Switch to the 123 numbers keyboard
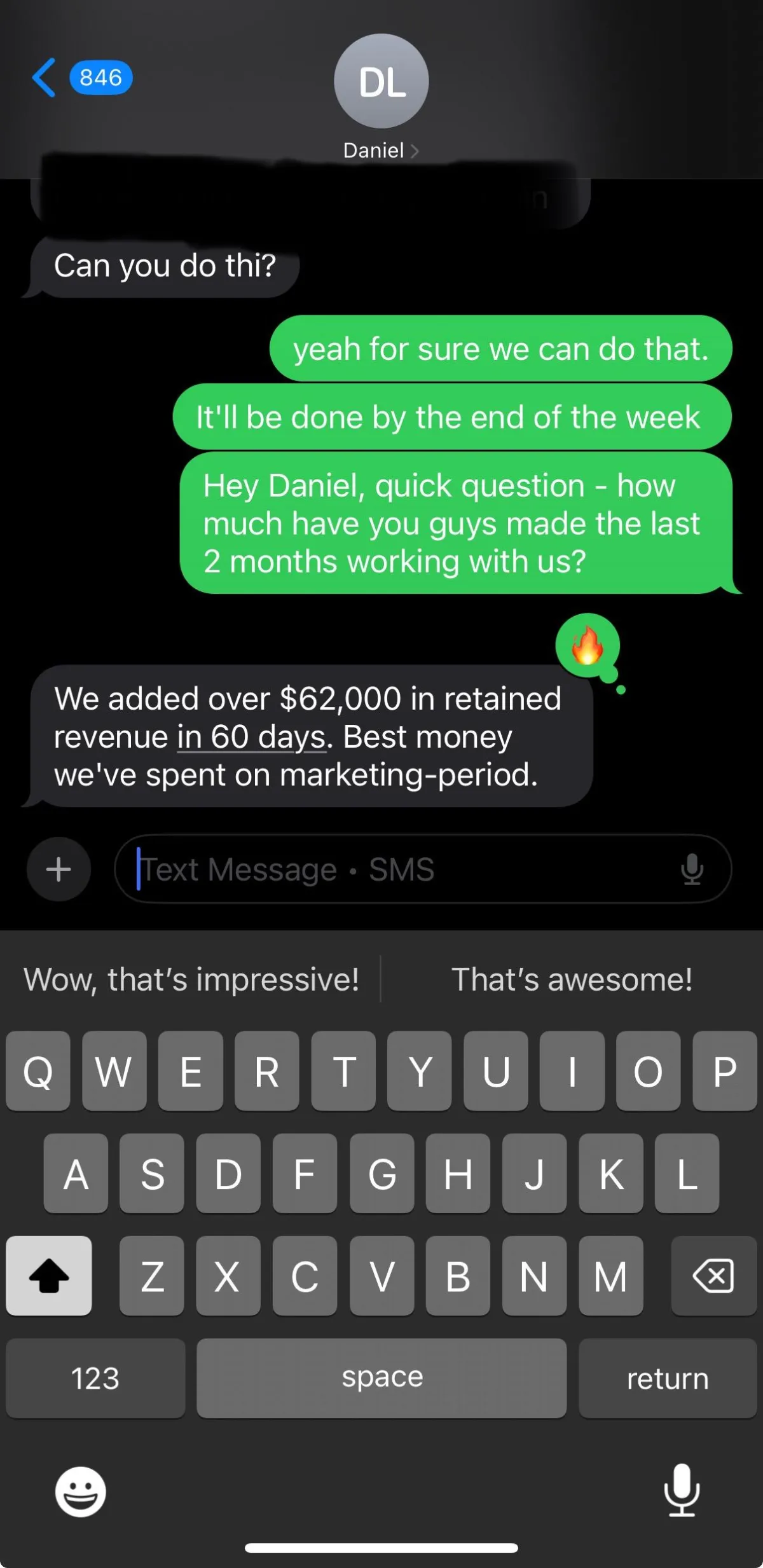 [x=95, y=1378]
